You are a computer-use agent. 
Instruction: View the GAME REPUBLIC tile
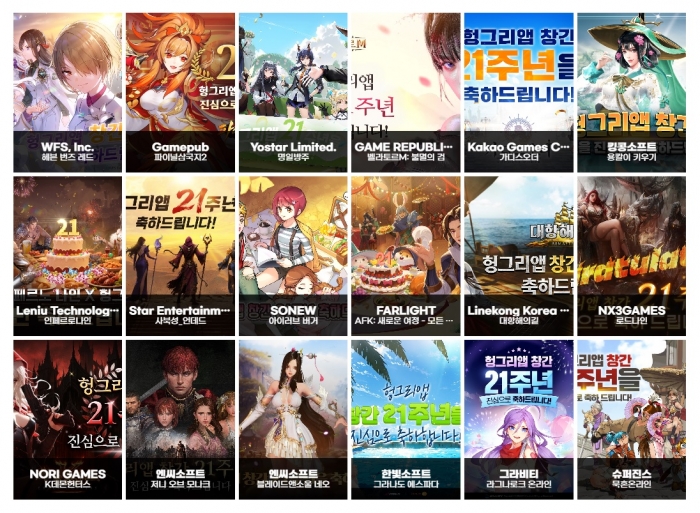pos(405,92)
